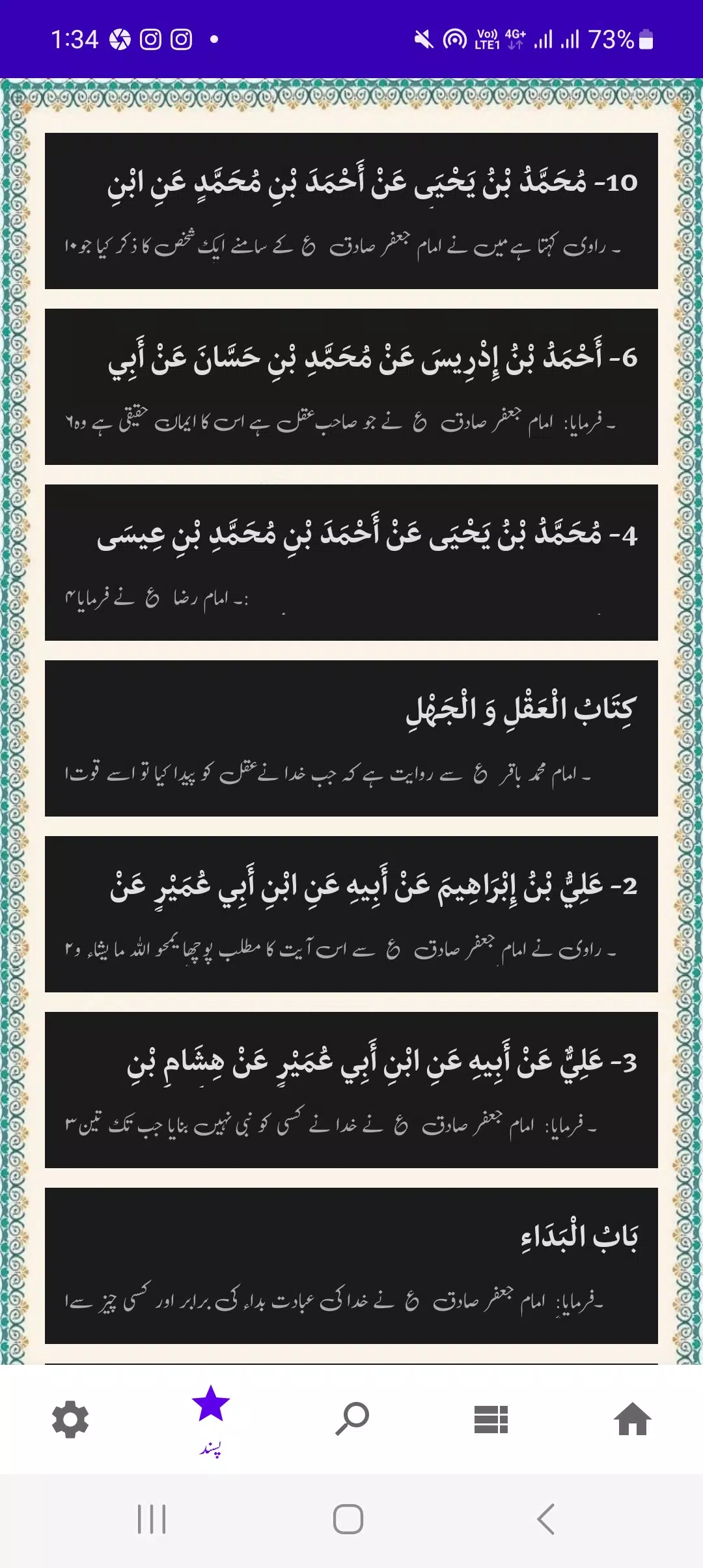The image size is (703, 1568).
Task: Open hadith 10 narrated by Muhammad bin Yahya
Action: (351, 212)
